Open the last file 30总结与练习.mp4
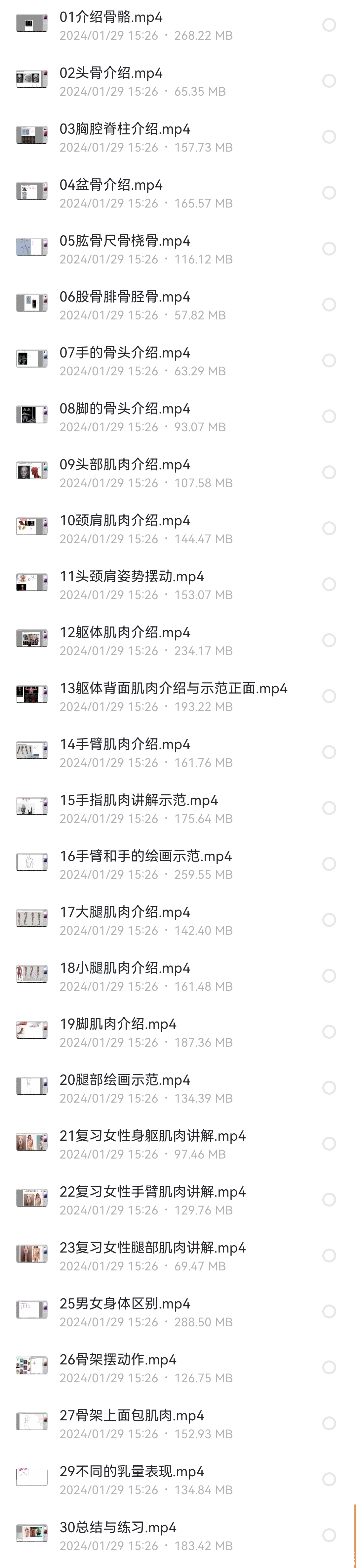Screen dimensions: 357x1568 coord(118,1528)
